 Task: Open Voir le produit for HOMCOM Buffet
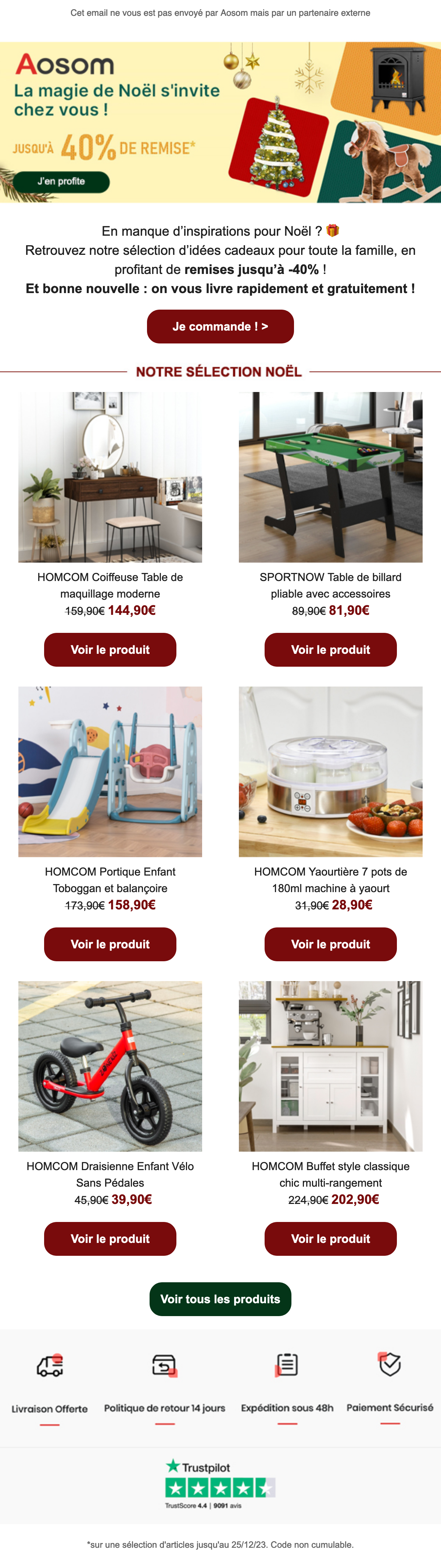pos(330,1239)
